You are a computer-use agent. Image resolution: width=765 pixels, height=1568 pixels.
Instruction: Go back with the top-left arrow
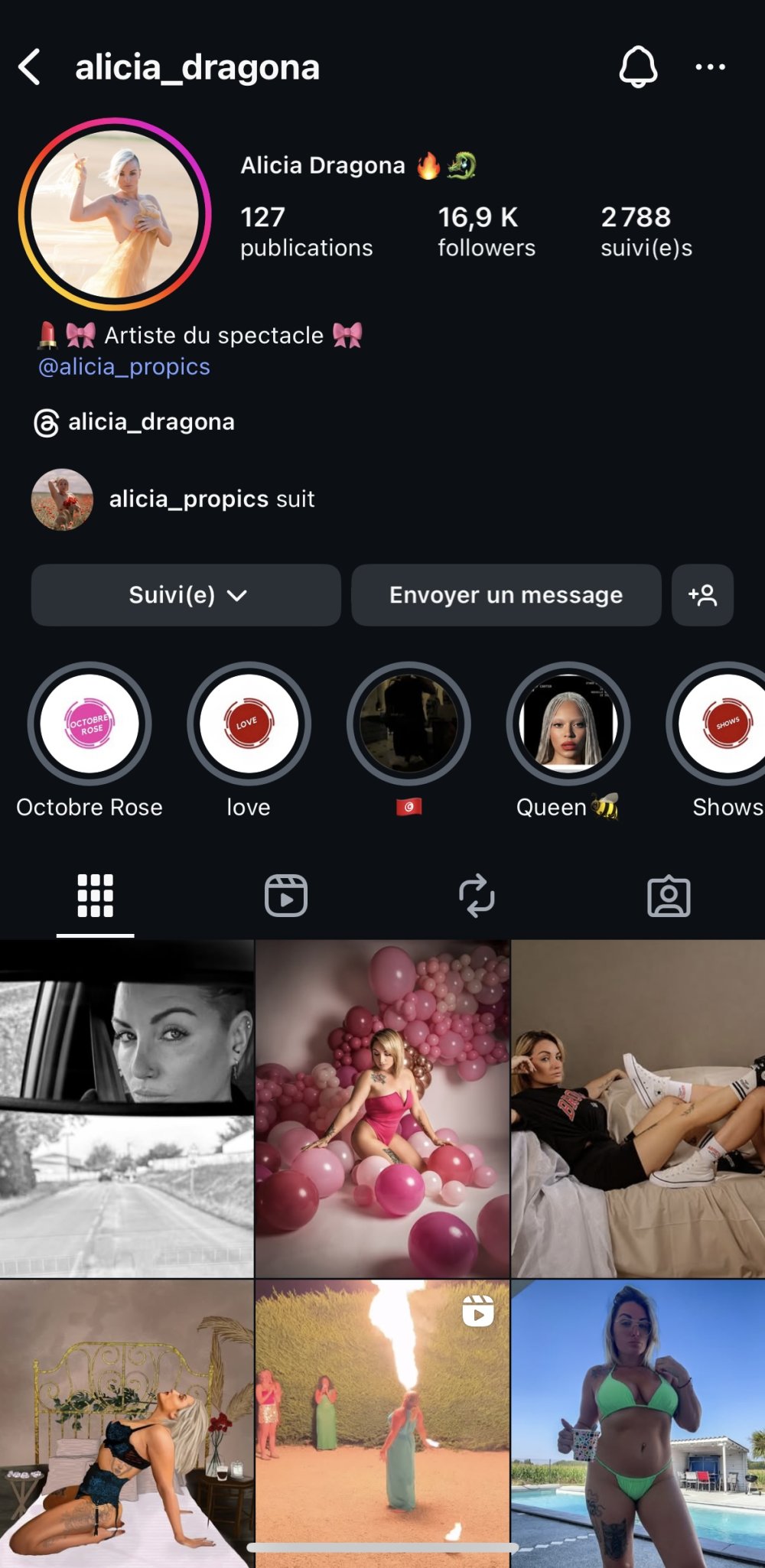29,67
